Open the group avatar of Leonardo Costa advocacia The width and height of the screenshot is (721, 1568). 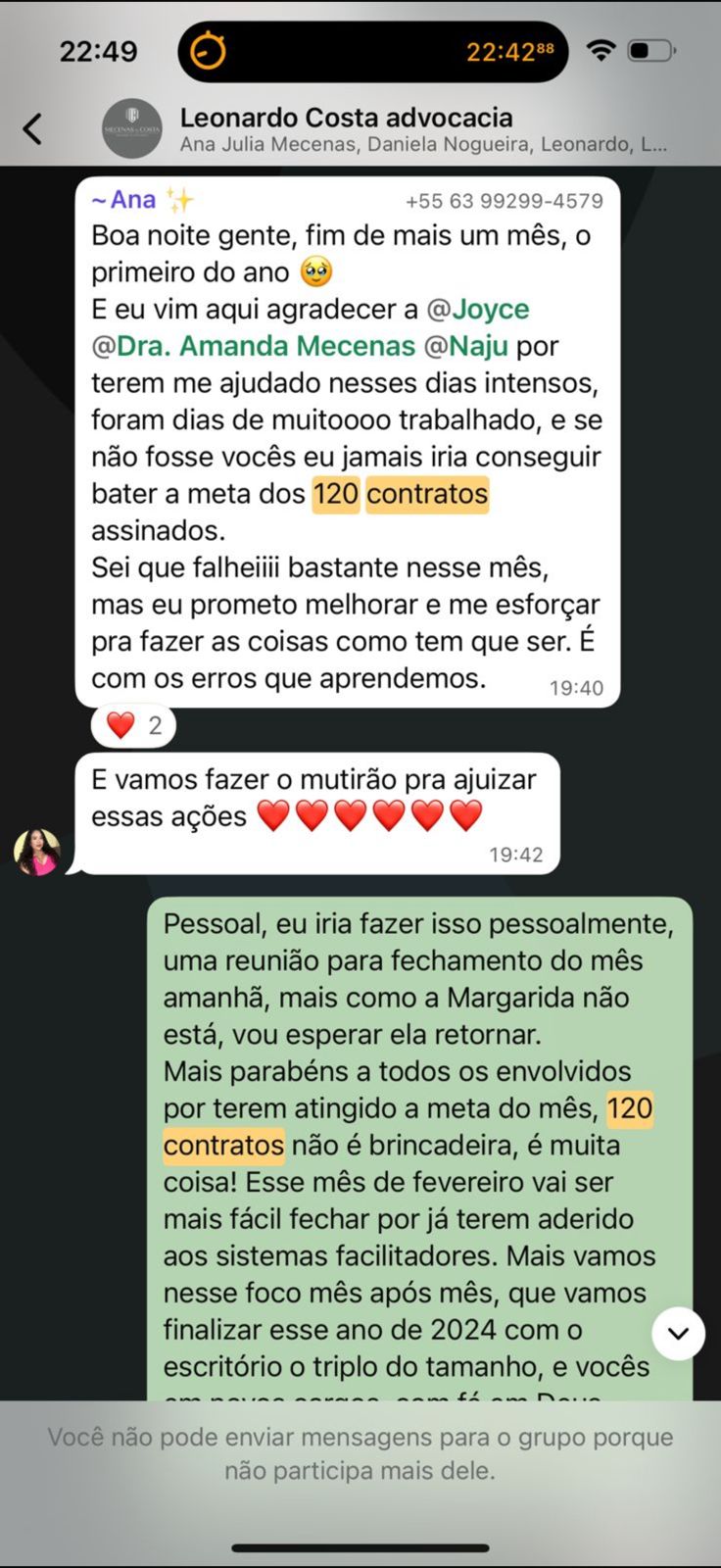tap(132, 128)
